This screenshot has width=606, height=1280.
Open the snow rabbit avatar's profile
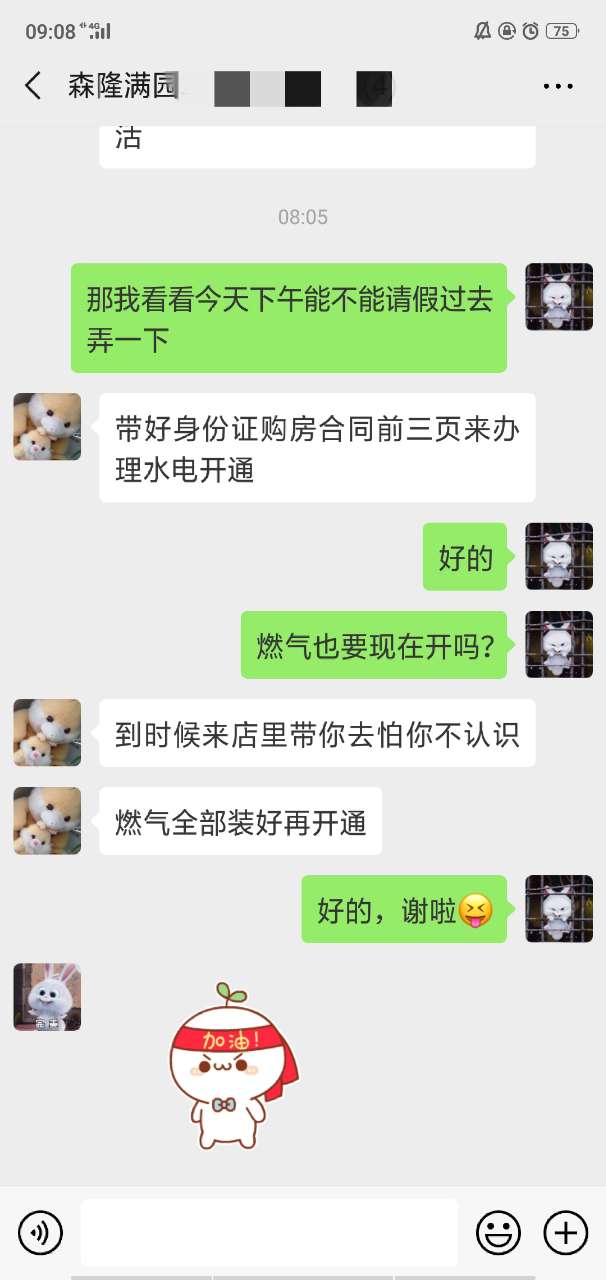coord(47,997)
